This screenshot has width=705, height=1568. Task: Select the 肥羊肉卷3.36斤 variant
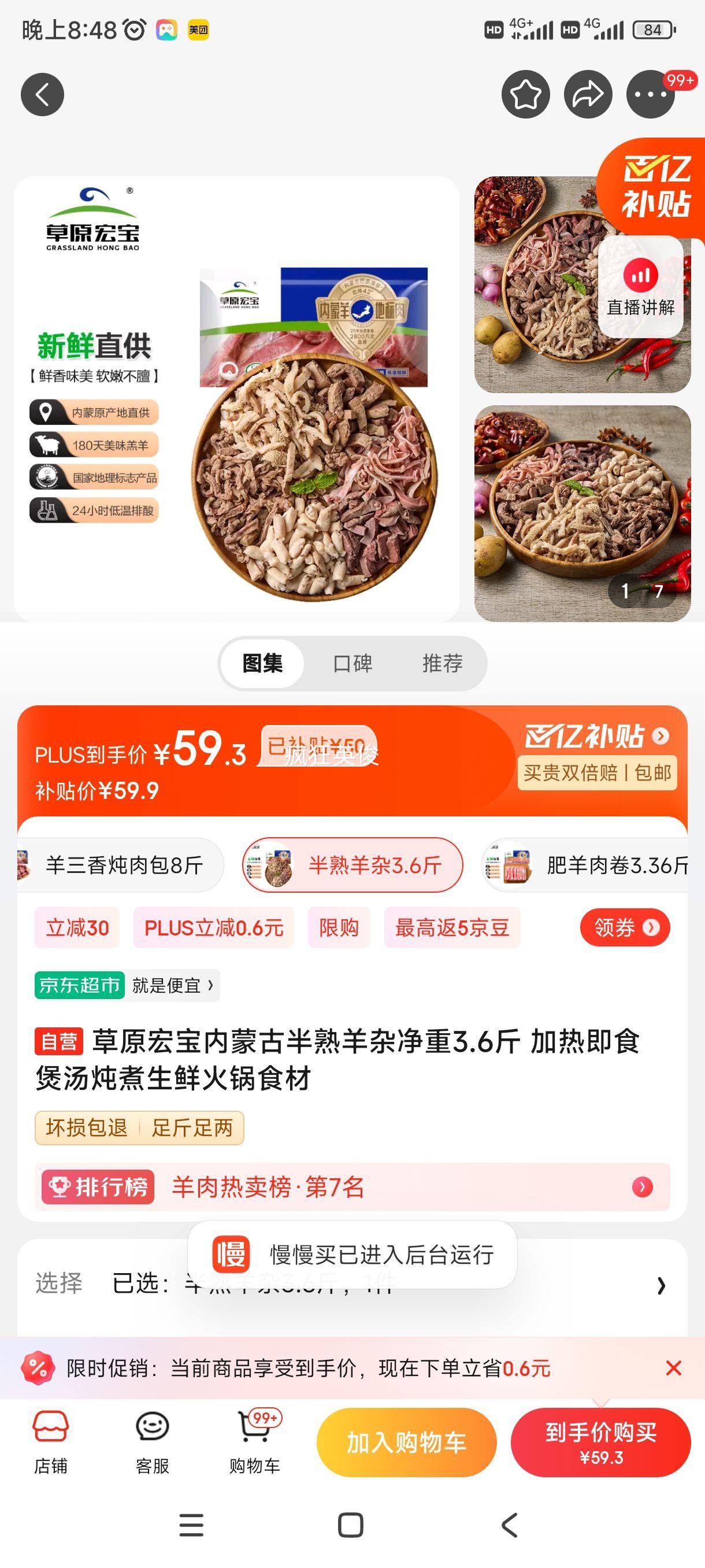(x=599, y=864)
